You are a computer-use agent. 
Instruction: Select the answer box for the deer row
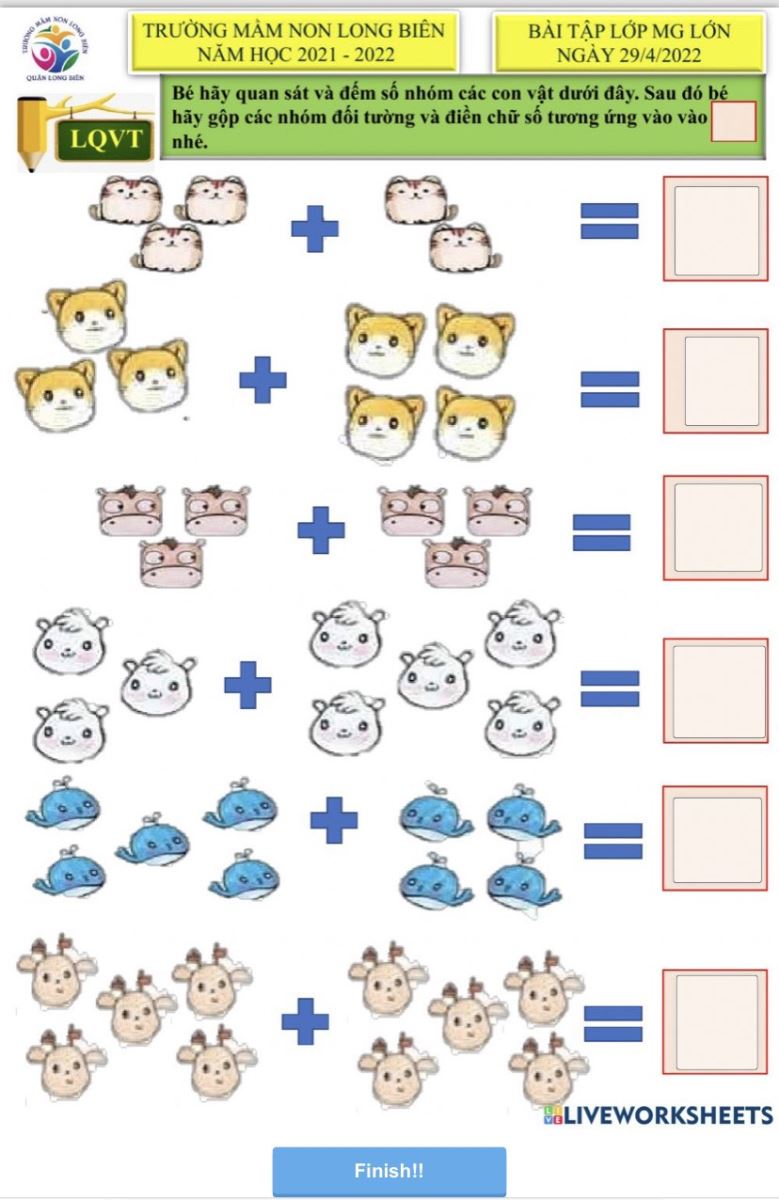[x=715, y=1020]
